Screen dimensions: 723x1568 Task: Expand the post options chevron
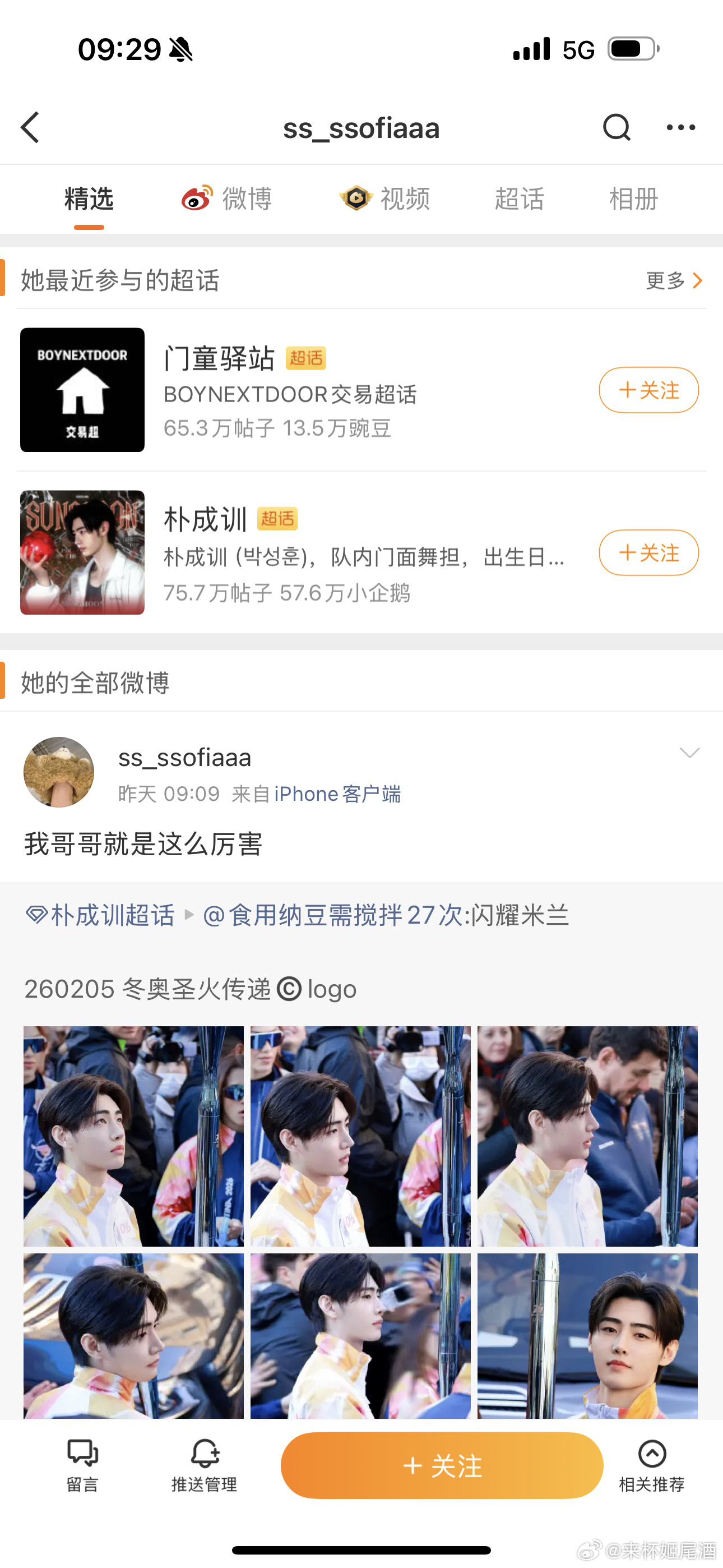[x=689, y=753]
